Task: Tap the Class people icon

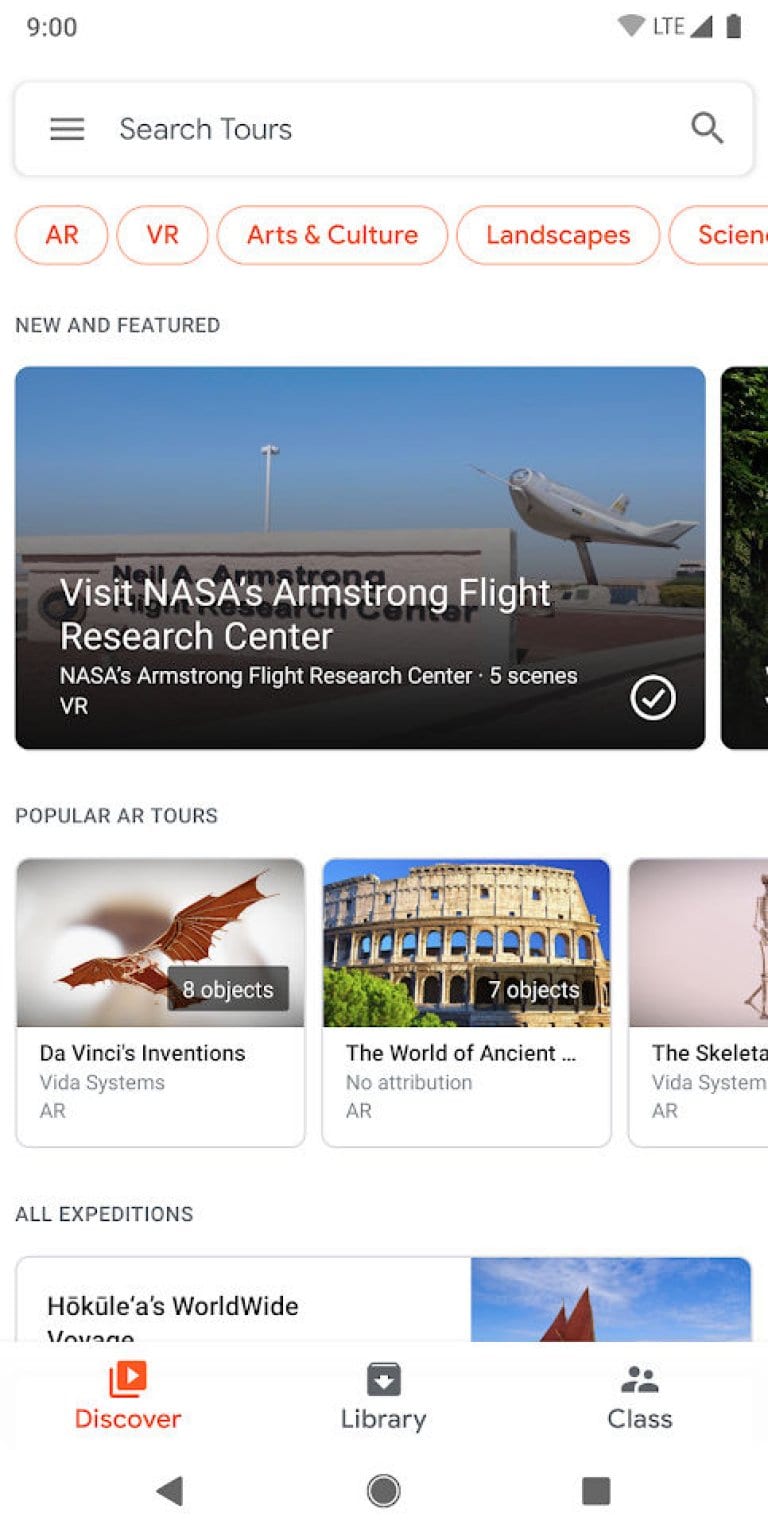Action: tap(639, 1379)
